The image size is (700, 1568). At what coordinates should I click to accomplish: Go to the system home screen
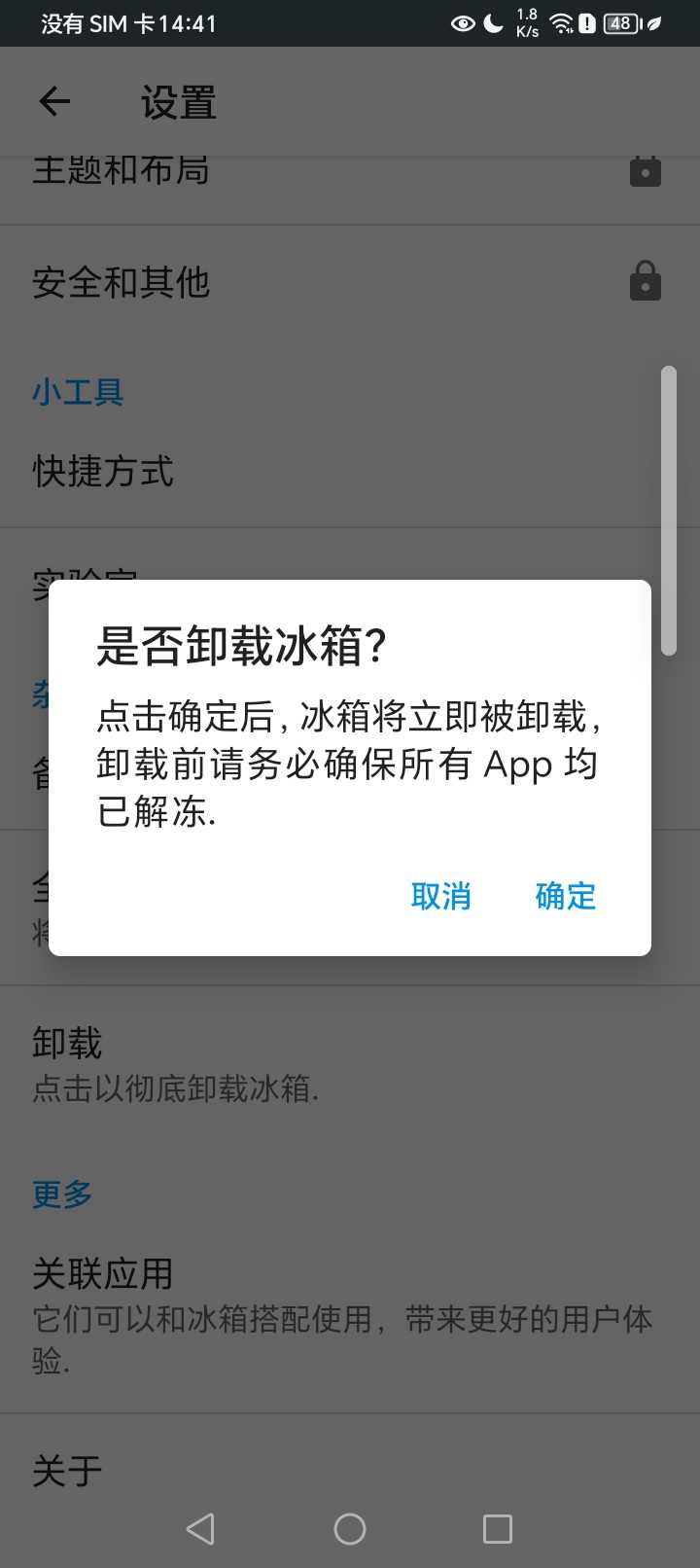pyautogui.click(x=350, y=1528)
